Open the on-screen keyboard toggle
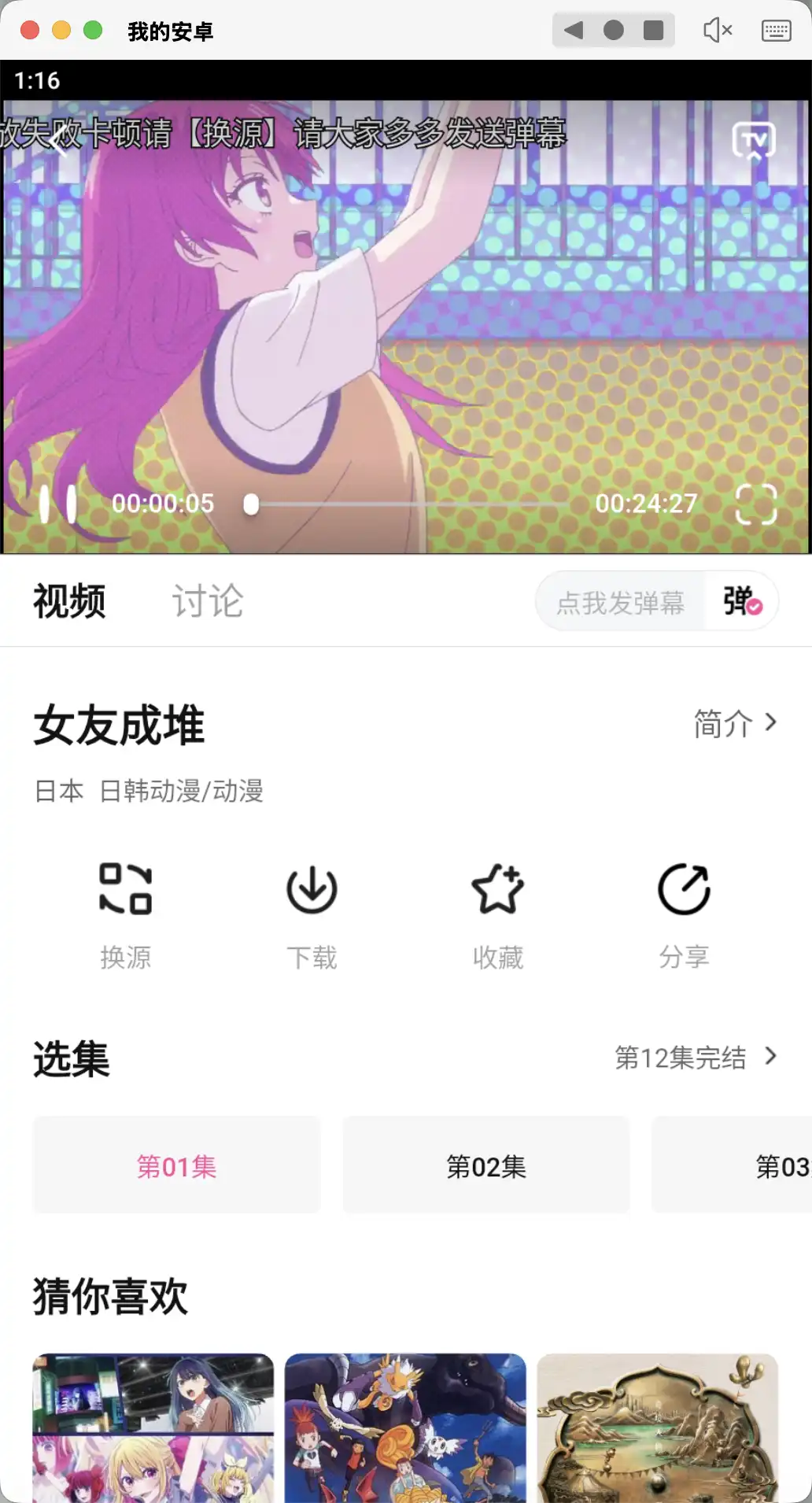This screenshot has height=1503, width=812. tap(775, 31)
